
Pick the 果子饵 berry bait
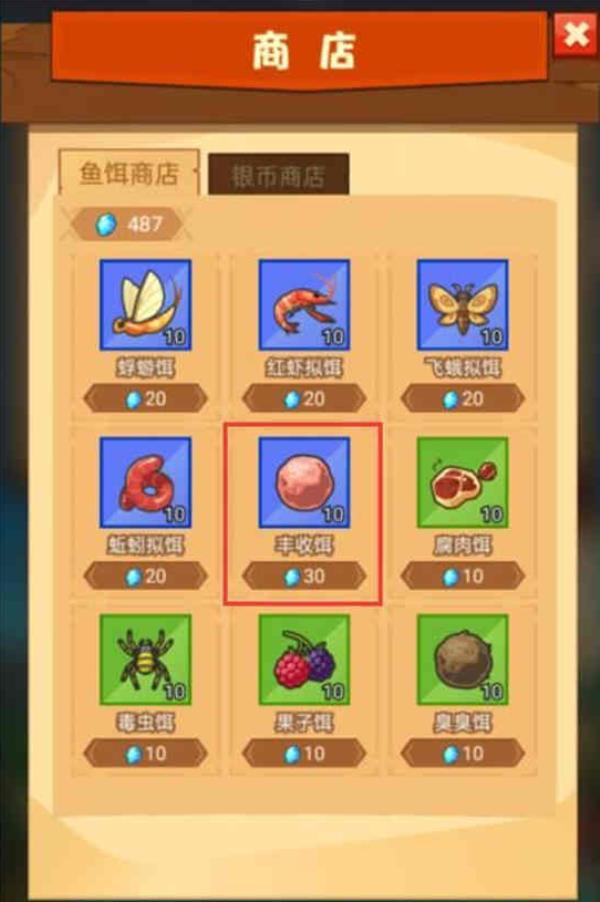click(304, 660)
